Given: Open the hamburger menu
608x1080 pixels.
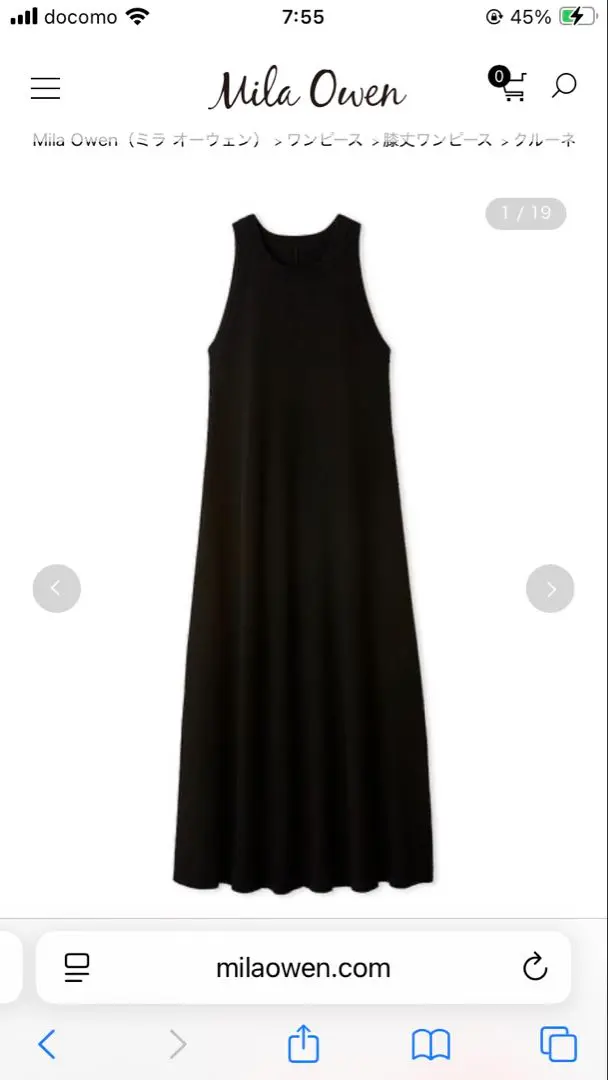Looking at the screenshot, I should [x=45, y=88].
